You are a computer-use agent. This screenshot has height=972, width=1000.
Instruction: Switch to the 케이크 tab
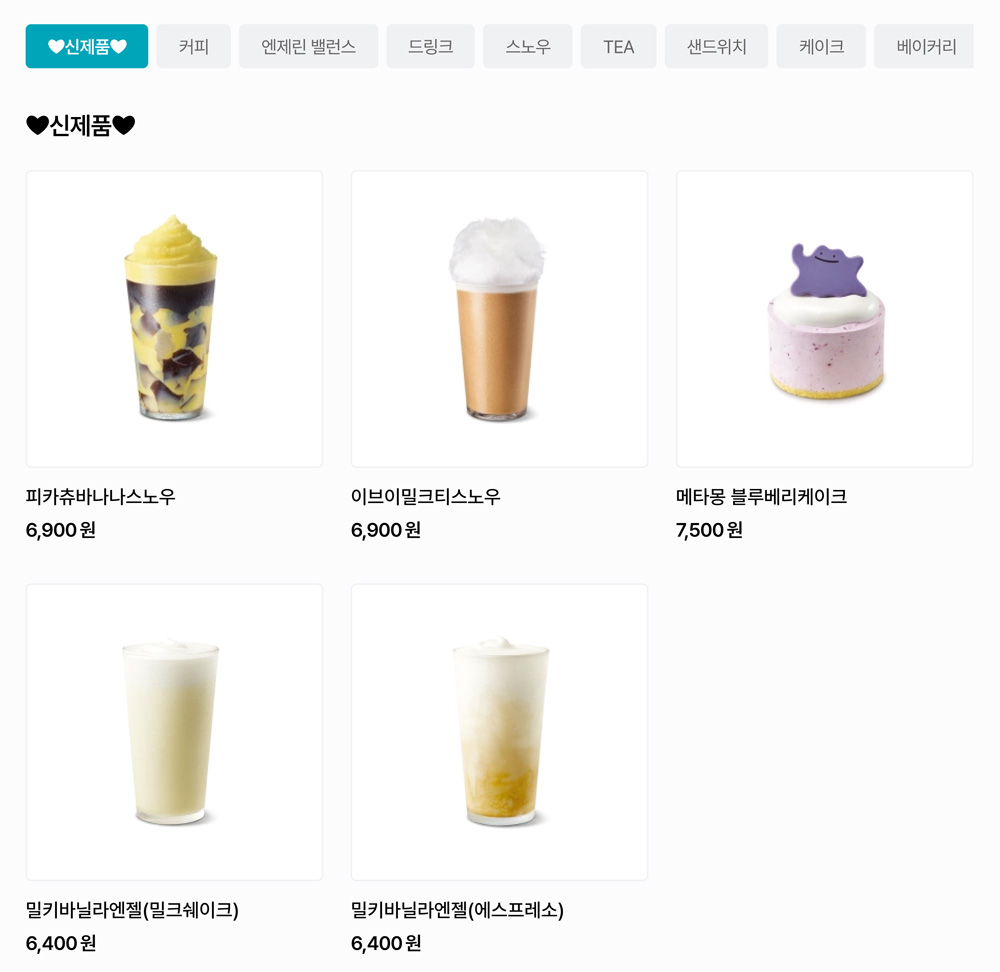(821, 46)
